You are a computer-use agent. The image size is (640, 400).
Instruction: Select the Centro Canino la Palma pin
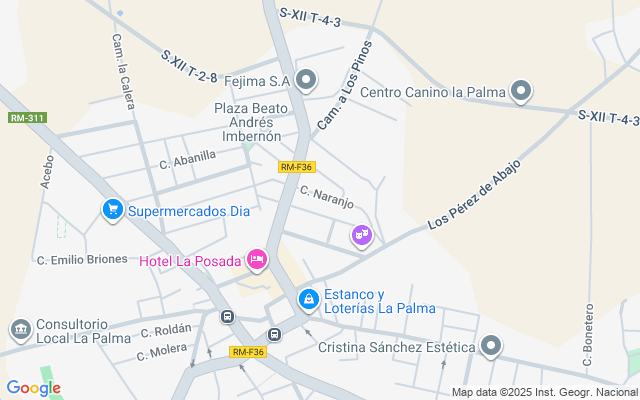[520, 93]
